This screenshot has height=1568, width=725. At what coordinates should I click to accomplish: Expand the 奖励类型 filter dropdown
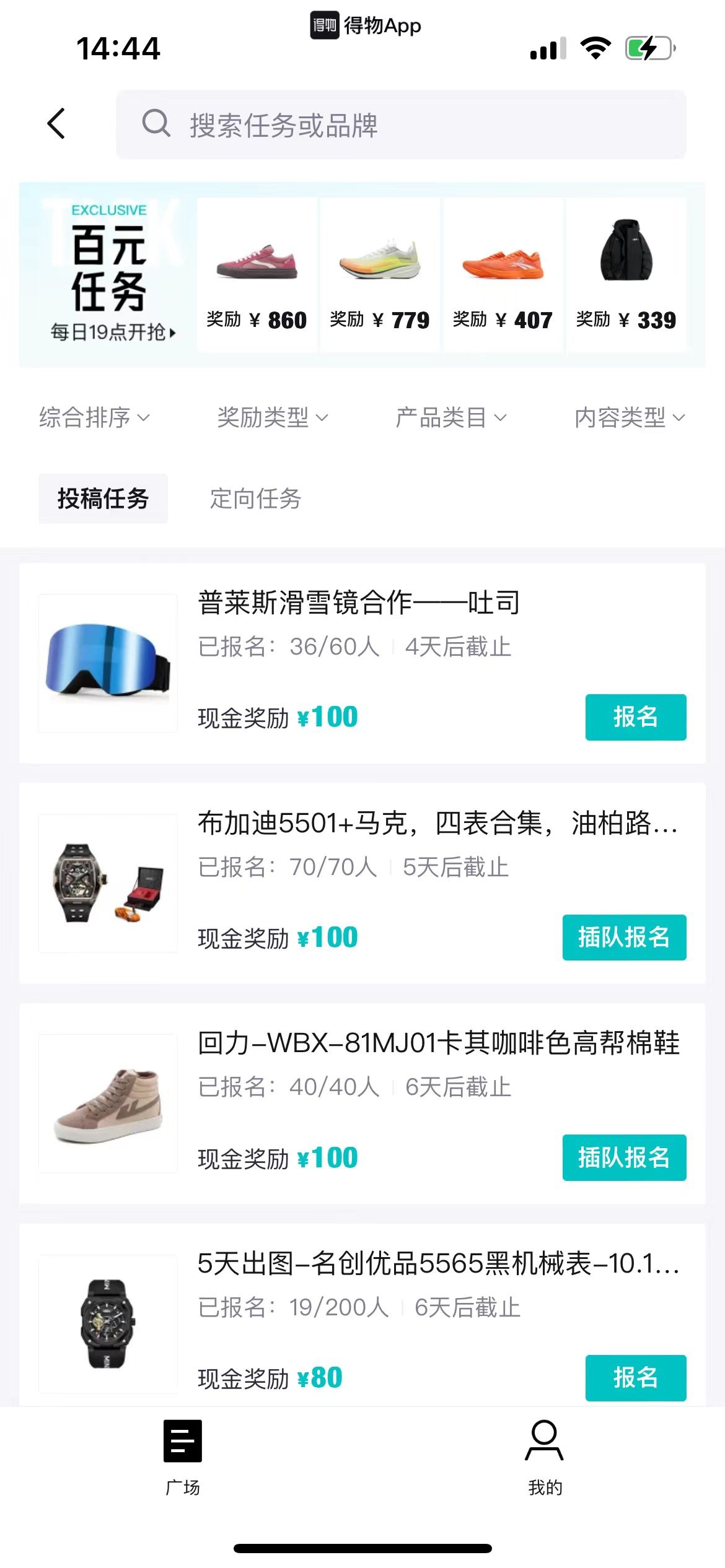pyautogui.click(x=272, y=417)
